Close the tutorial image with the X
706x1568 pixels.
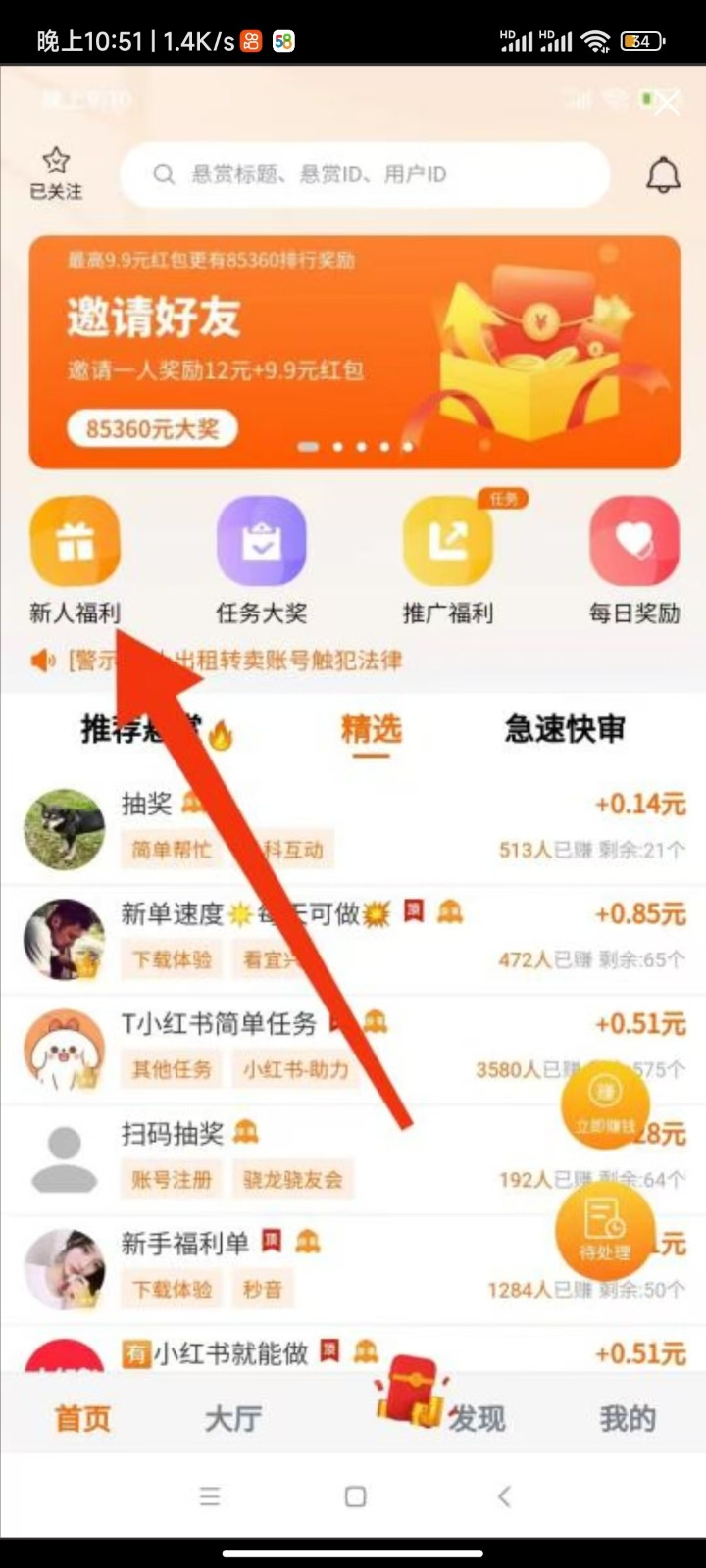[667, 102]
